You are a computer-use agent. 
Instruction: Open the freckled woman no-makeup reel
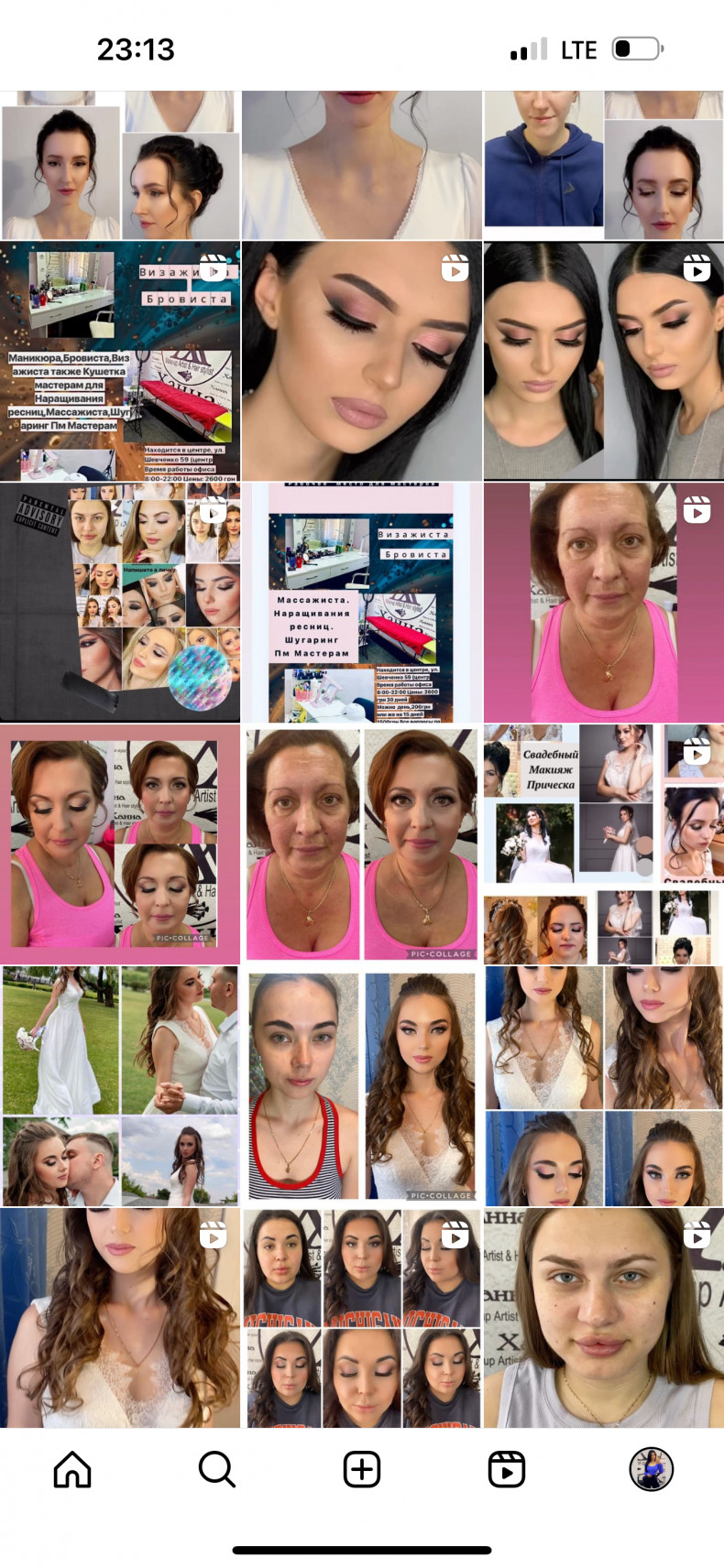(603, 1319)
